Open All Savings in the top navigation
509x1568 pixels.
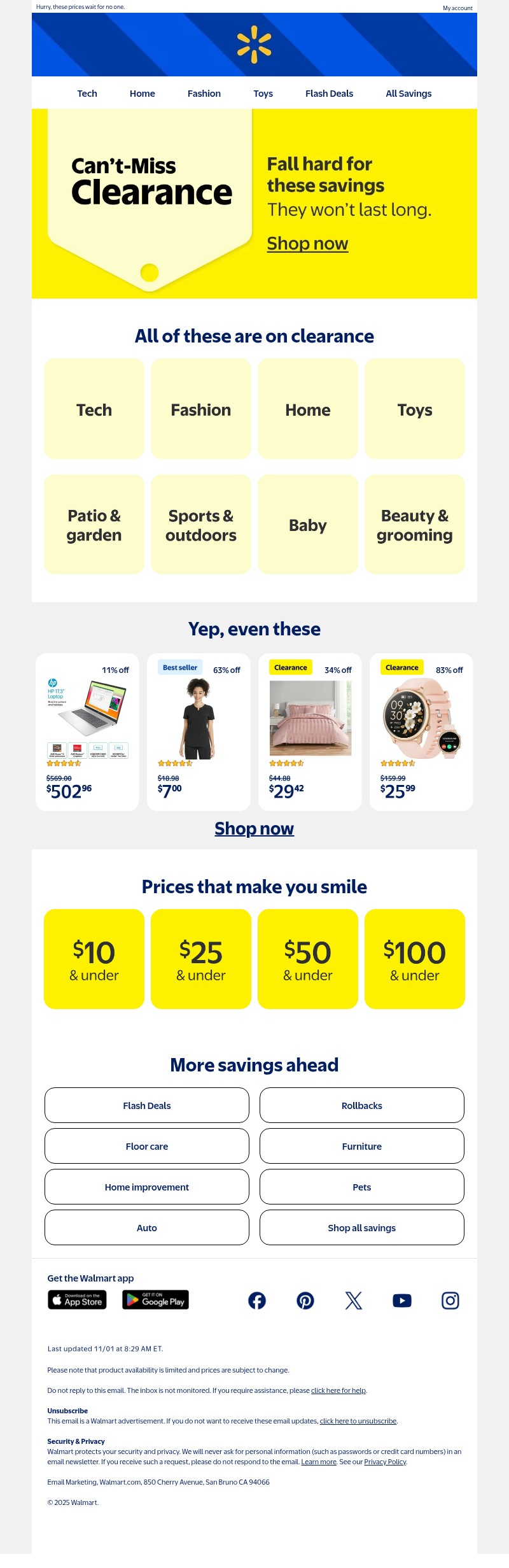[408, 94]
